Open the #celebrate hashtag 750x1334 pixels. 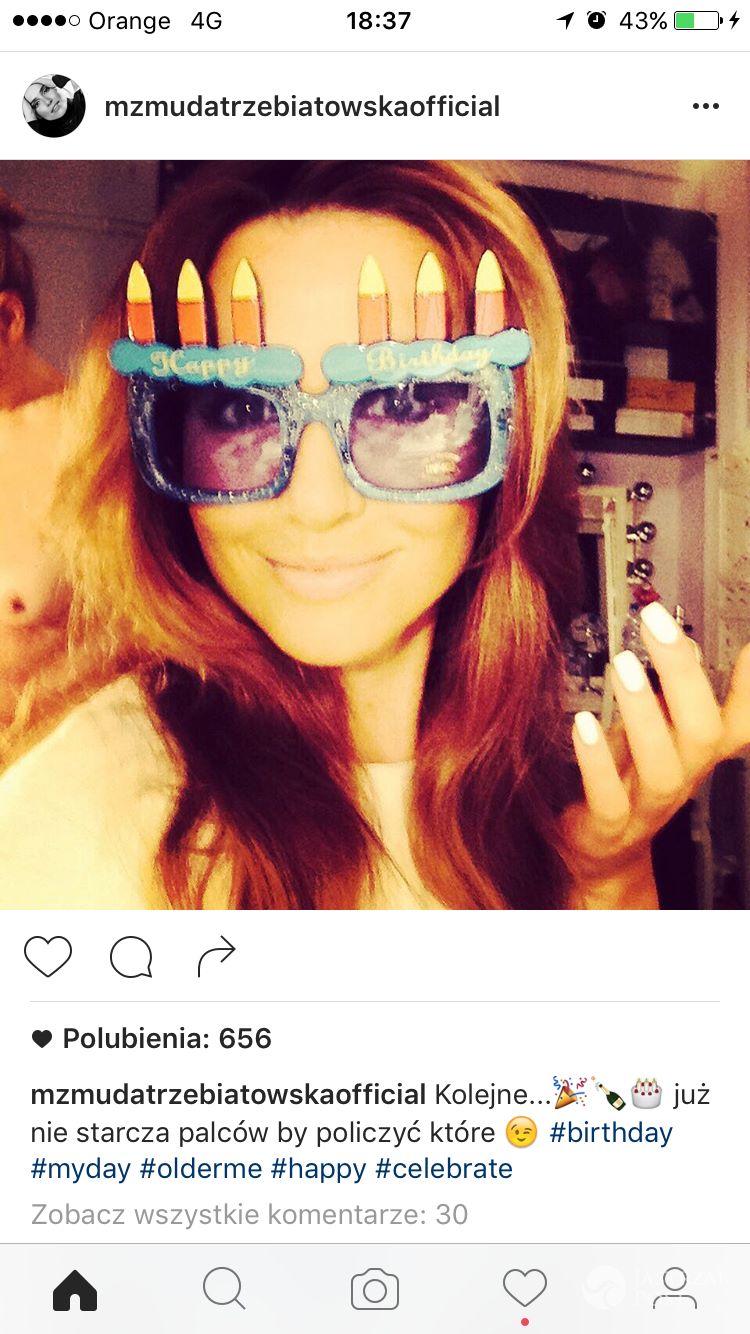(x=443, y=1168)
